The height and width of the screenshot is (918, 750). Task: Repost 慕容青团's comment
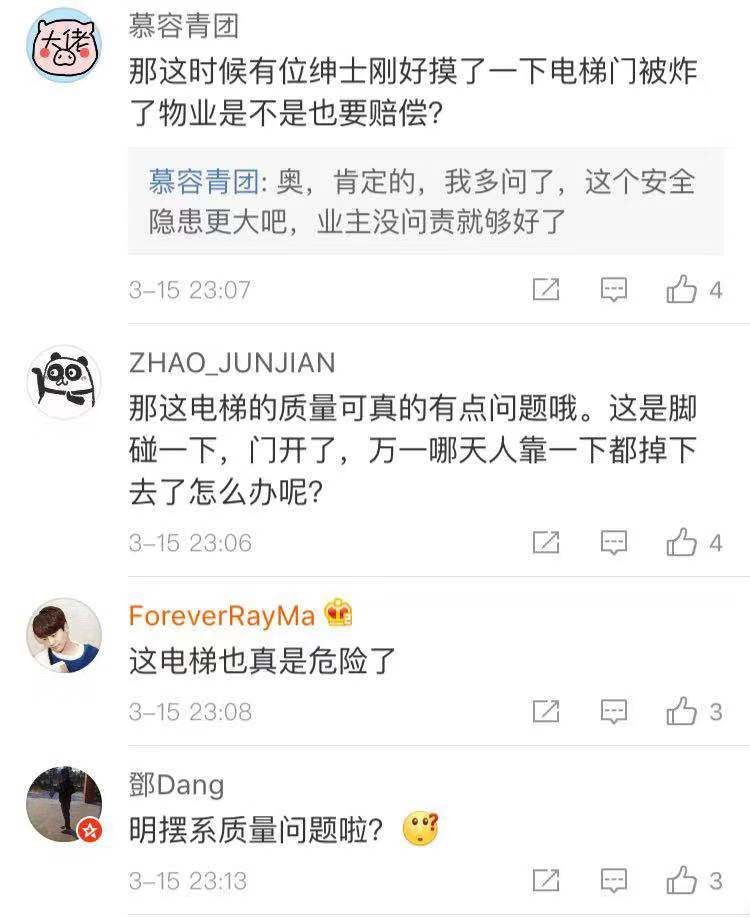point(546,290)
